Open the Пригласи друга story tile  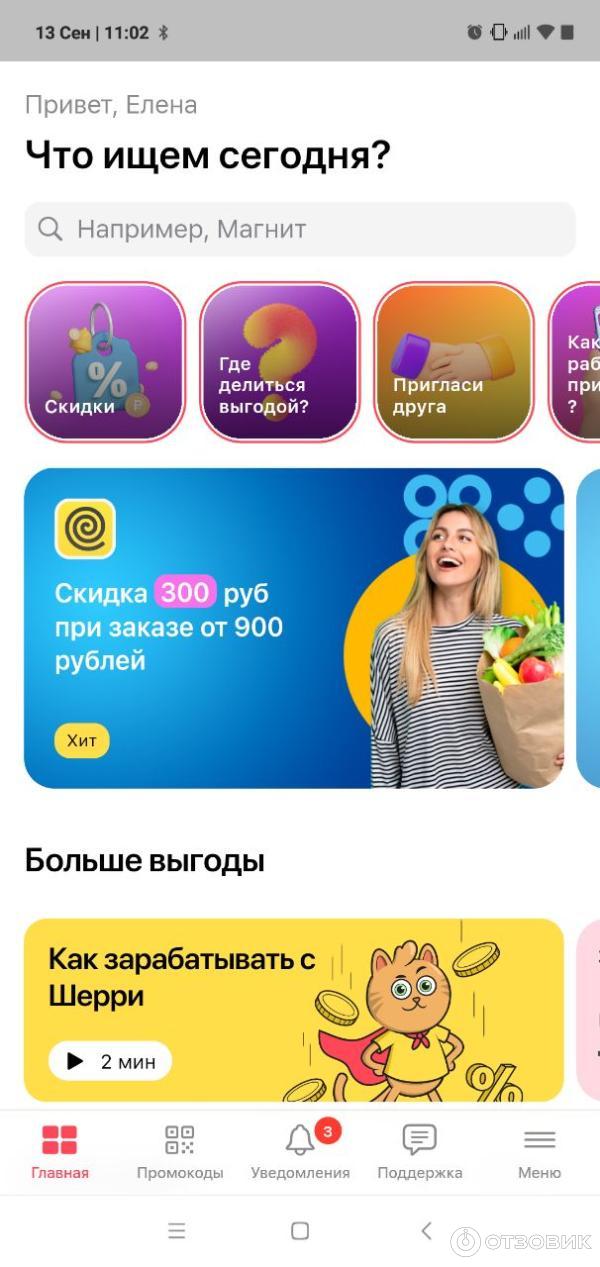coord(453,361)
